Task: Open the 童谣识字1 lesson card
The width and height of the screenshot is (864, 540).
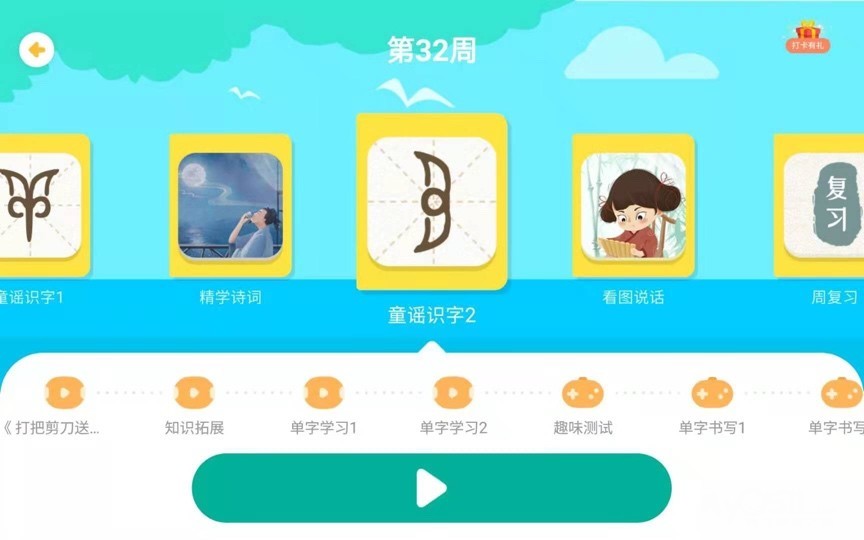Action: point(41,206)
